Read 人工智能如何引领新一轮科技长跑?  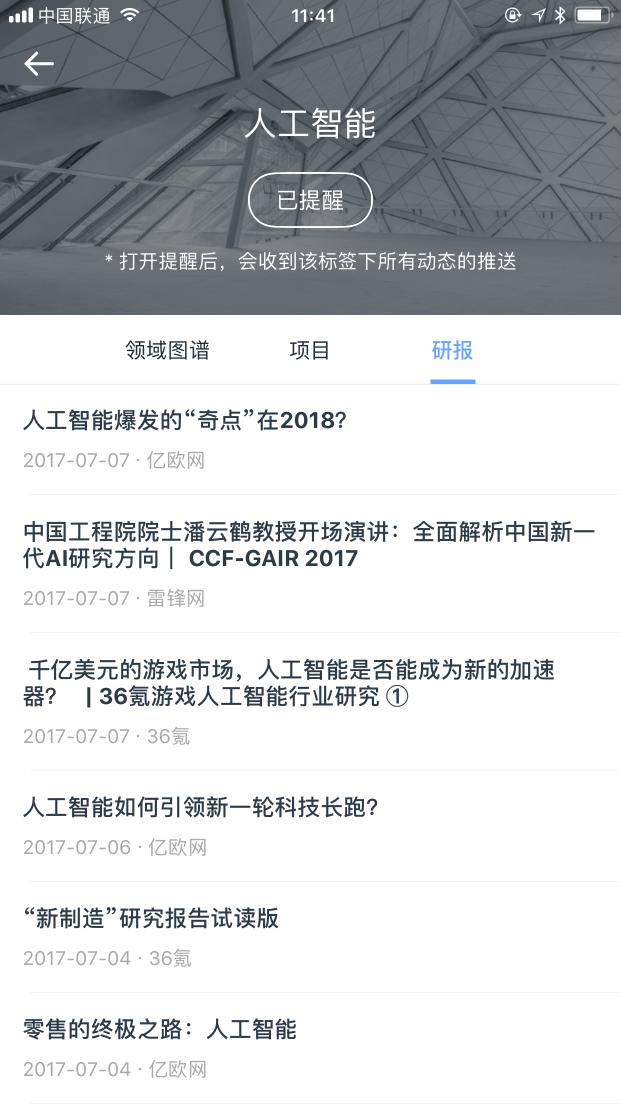tap(310, 826)
